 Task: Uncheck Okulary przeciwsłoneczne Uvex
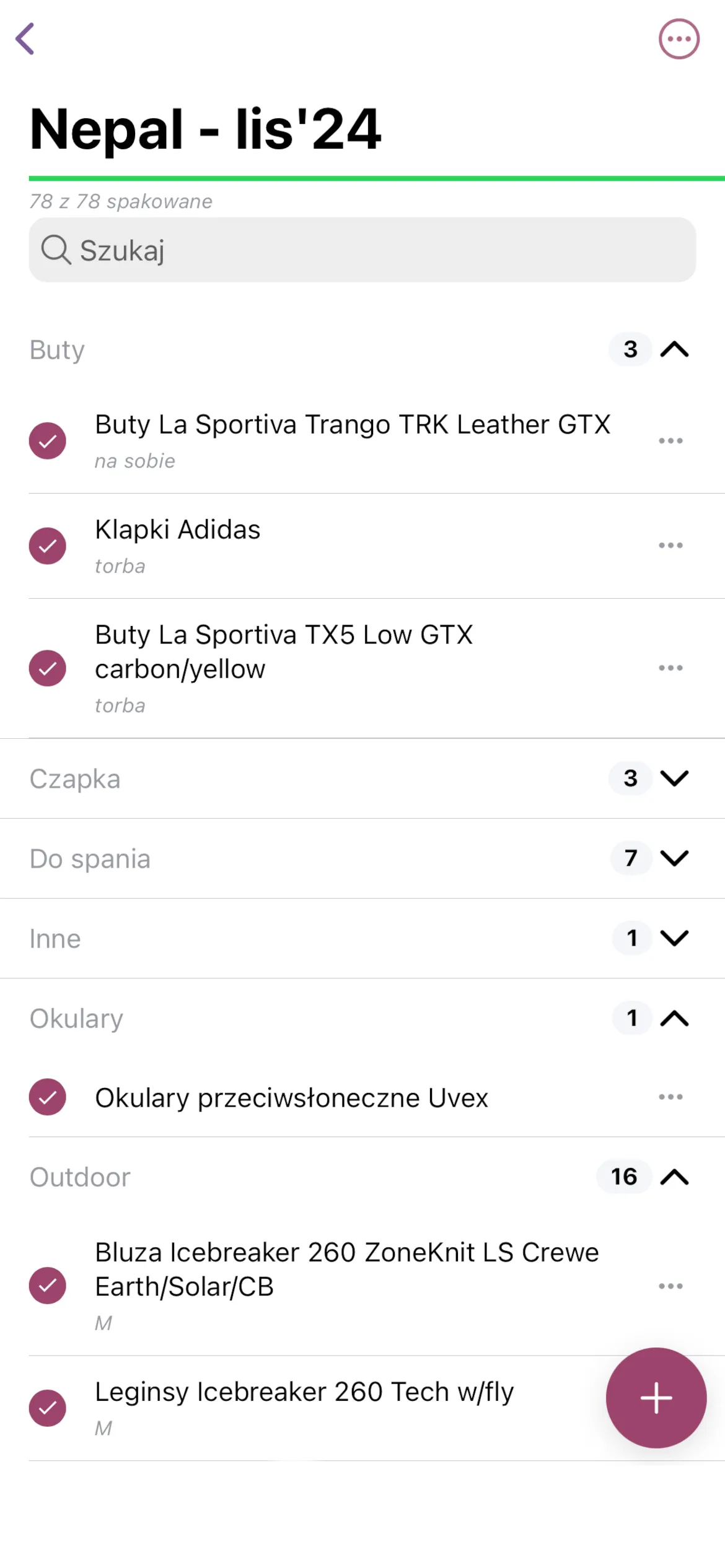pos(48,1097)
